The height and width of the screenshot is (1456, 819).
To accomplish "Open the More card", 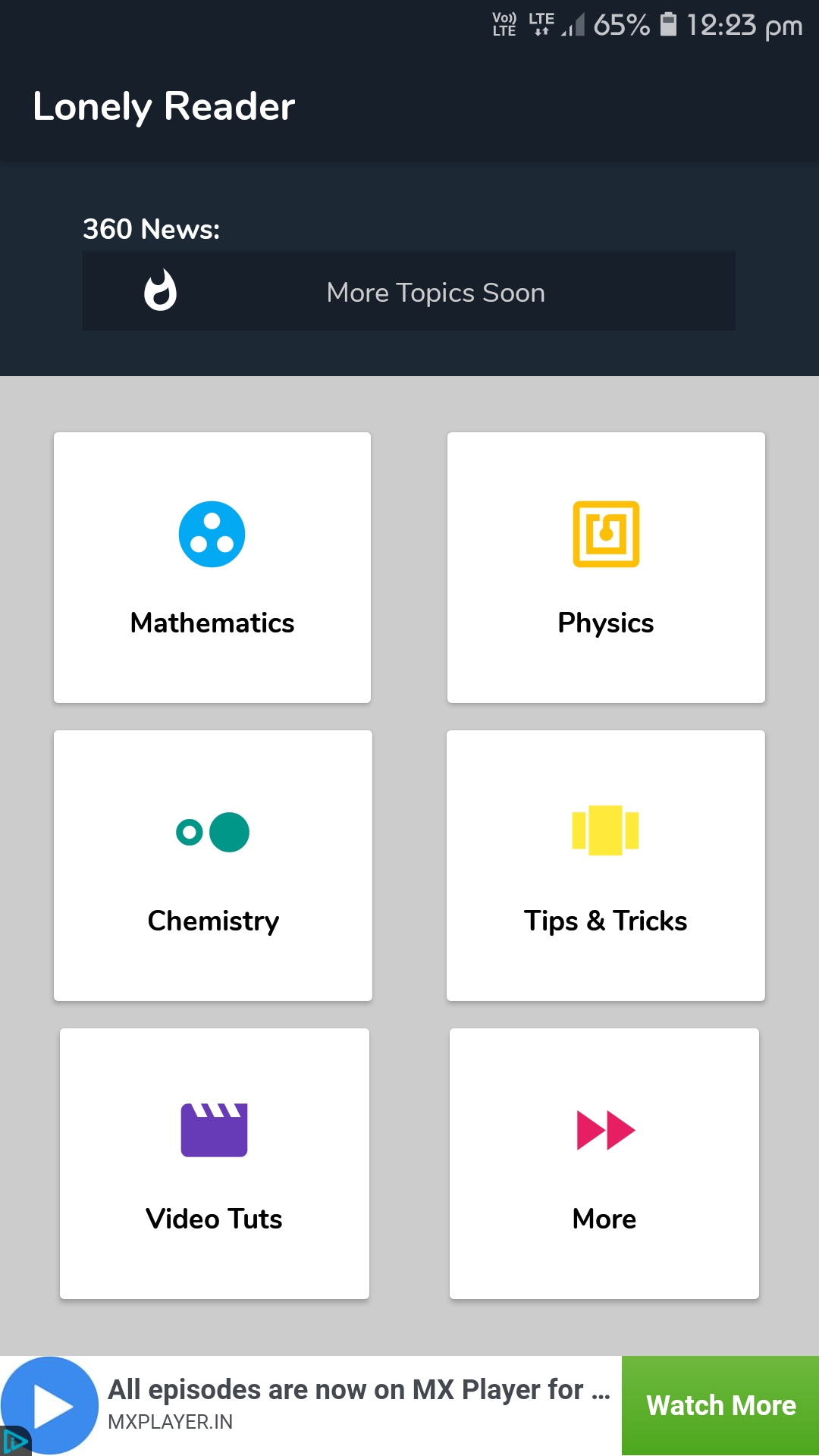I will pyautogui.click(x=604, y=1163).
